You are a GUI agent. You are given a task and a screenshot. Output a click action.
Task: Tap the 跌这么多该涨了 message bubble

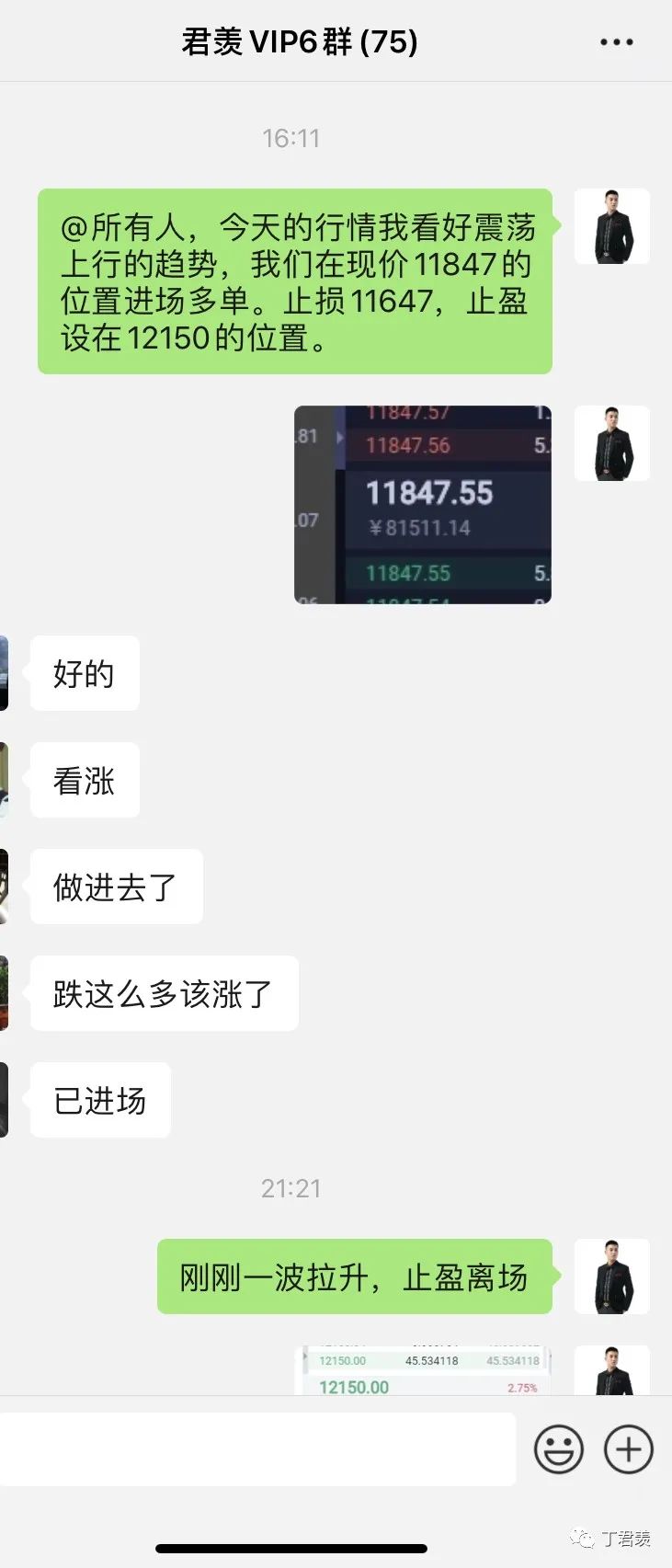(164, 993)
